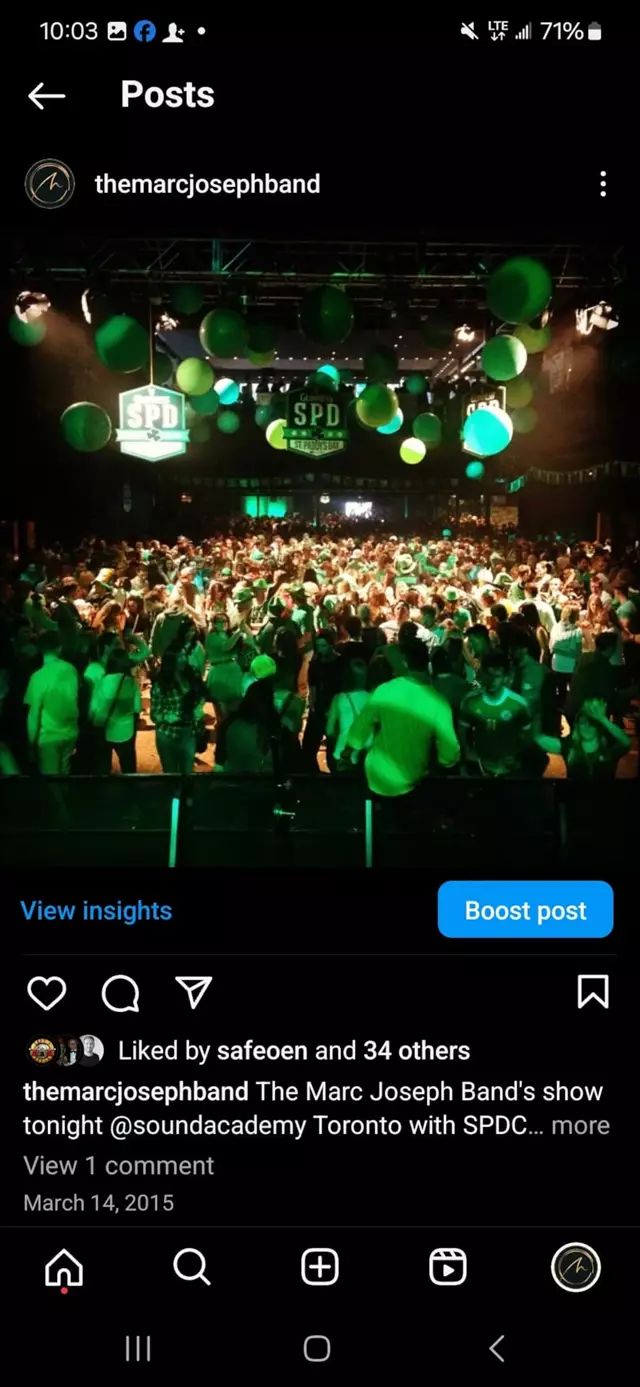Open the system recent apps button
The image size is (640, 1387).
click(x=138, y=1349)
